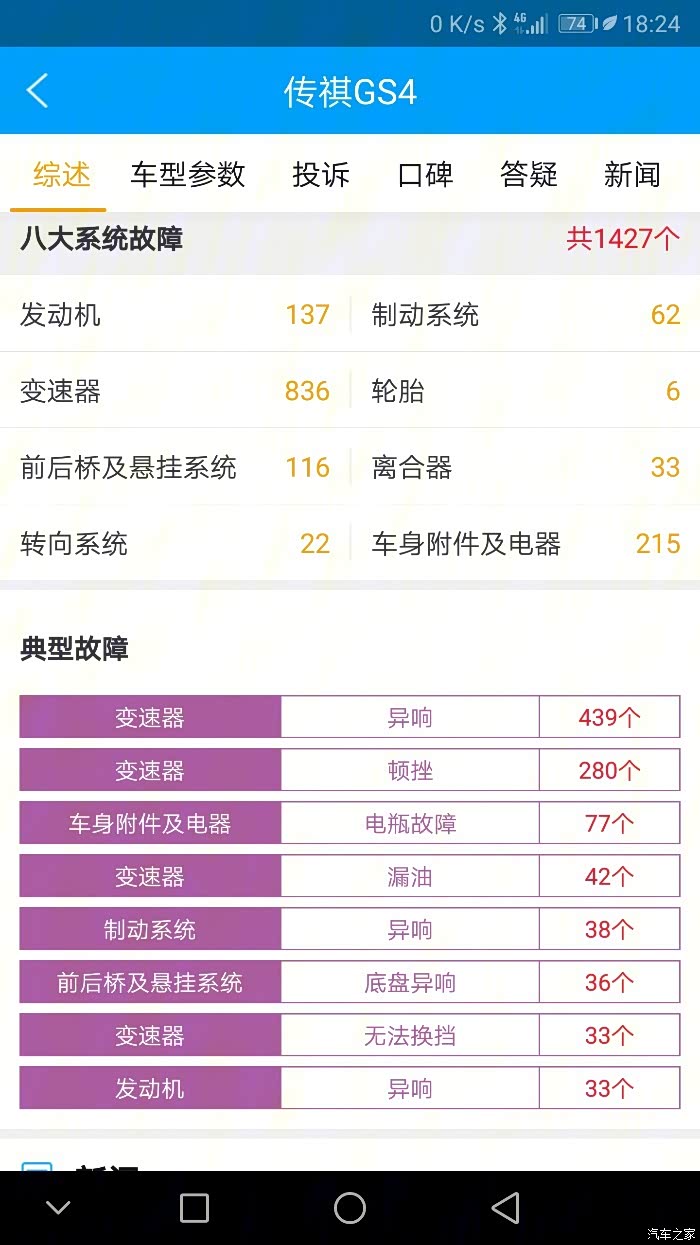Image resolution: width=700 pixels, height=1245 pixels.
Task: Open the 转向系统 fault category
Action: click(175, 543)
